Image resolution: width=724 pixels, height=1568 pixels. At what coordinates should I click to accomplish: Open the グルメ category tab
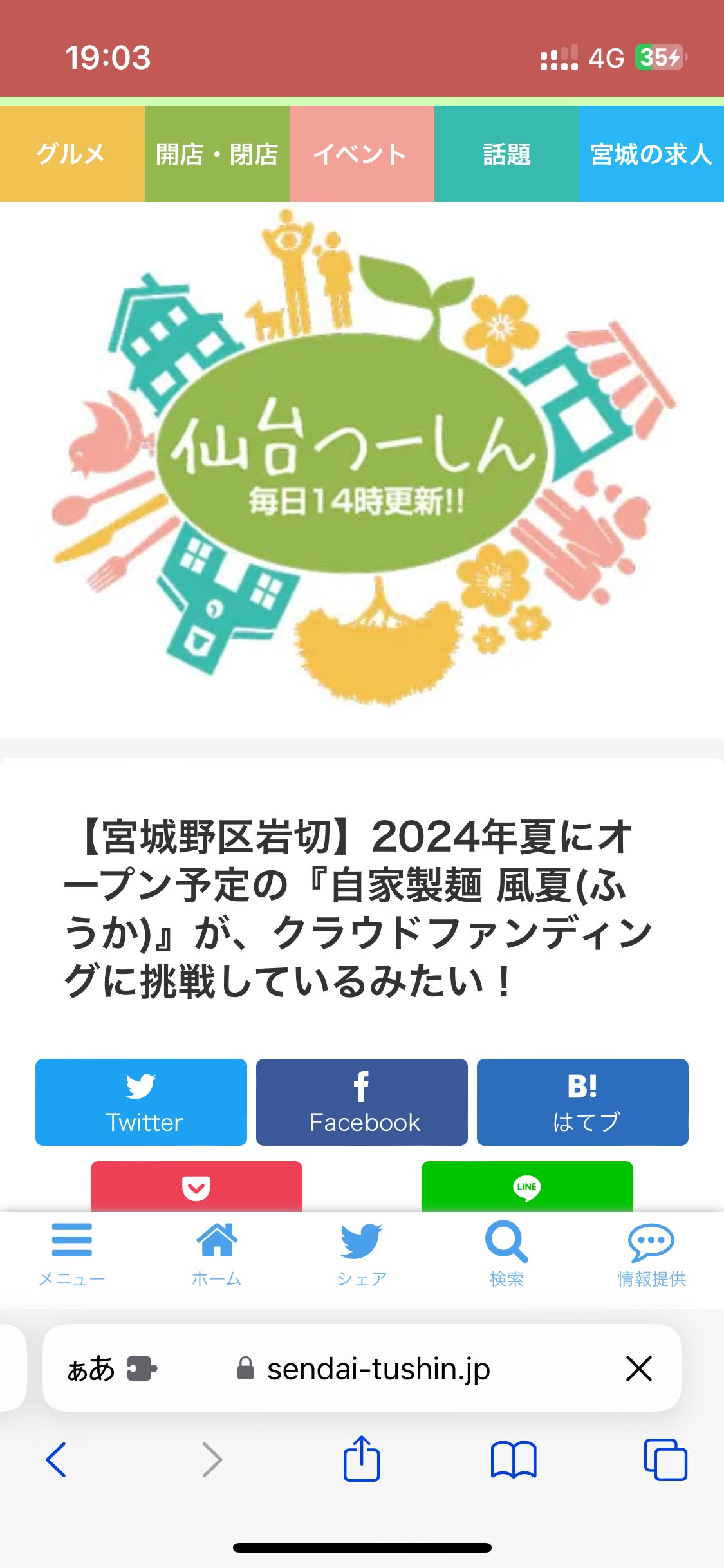72,154
